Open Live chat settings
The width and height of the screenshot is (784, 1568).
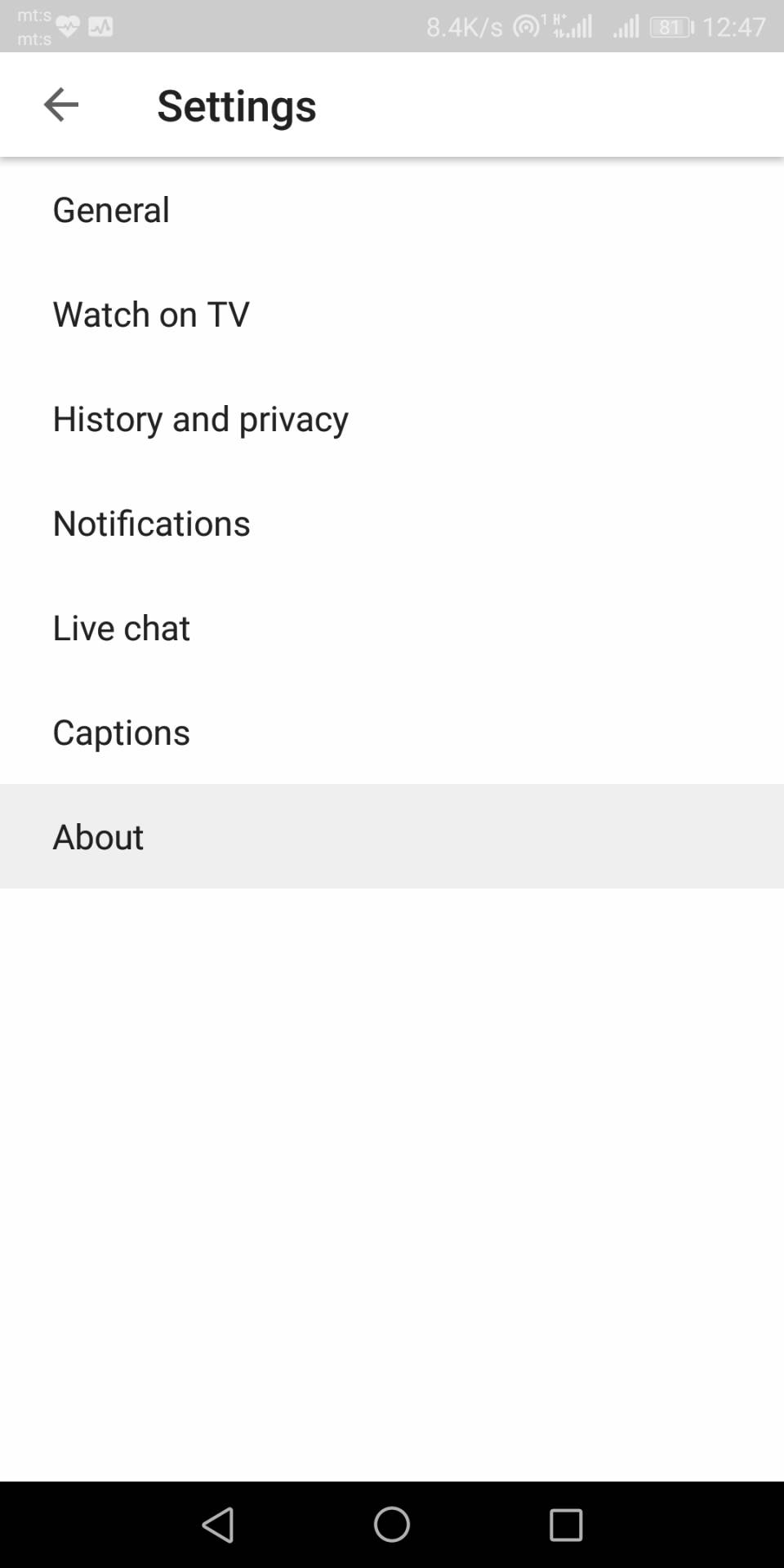click(x=122, y=628)
